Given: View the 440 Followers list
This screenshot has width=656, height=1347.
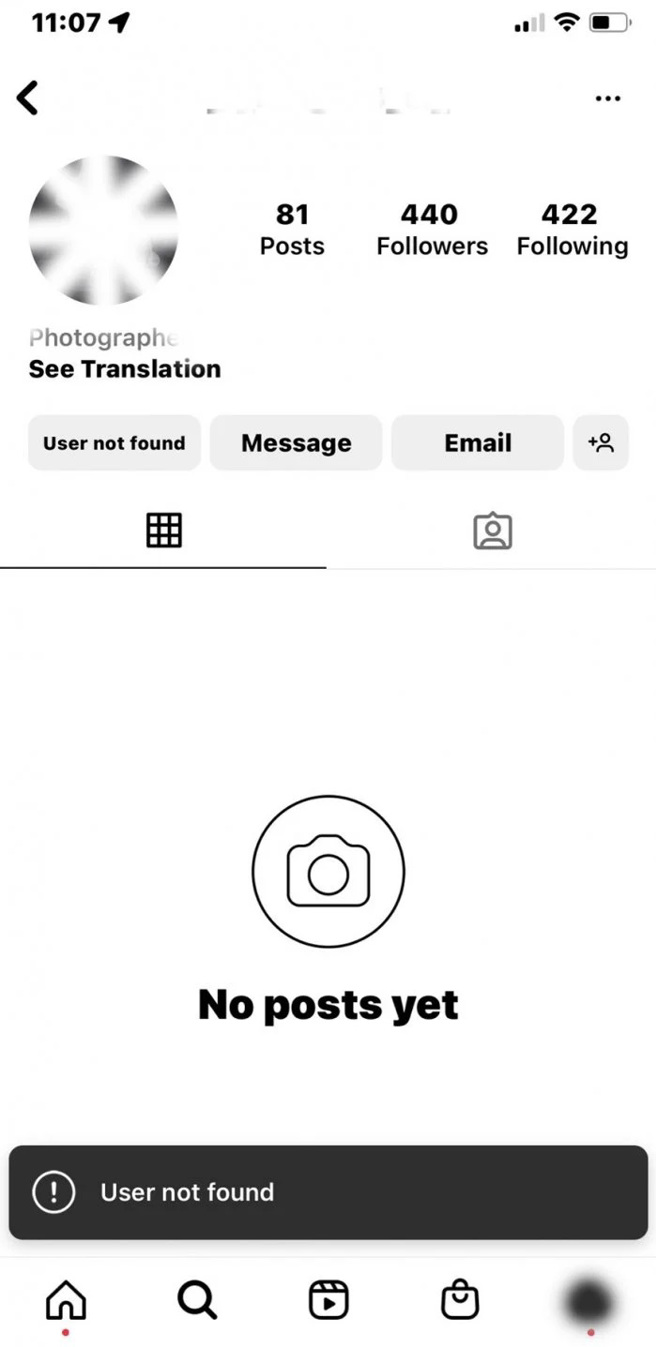Looking at the screenshot, I should pos(431,229).
